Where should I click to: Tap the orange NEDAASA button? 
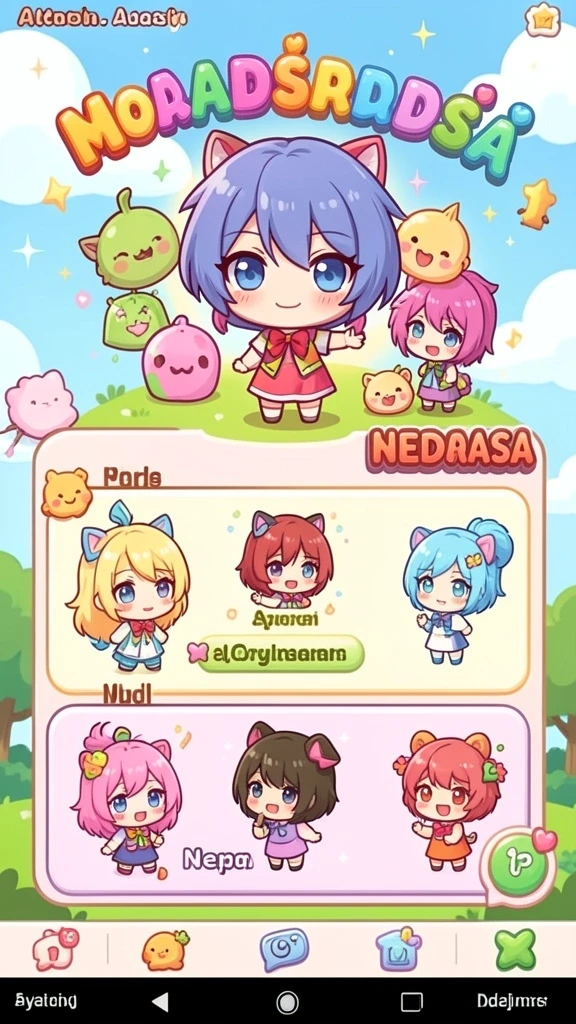[452, 452]
